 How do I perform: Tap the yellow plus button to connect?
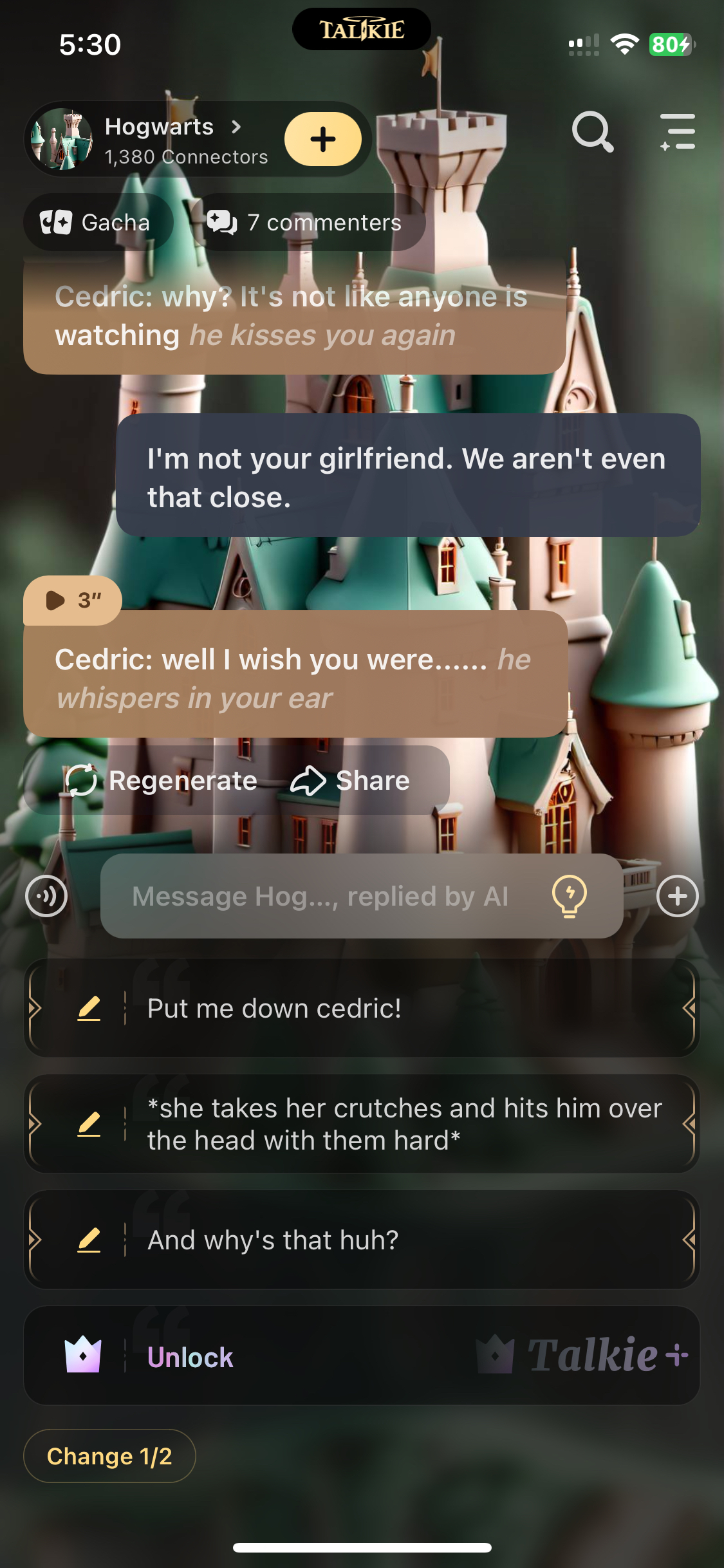pos(322,139)
